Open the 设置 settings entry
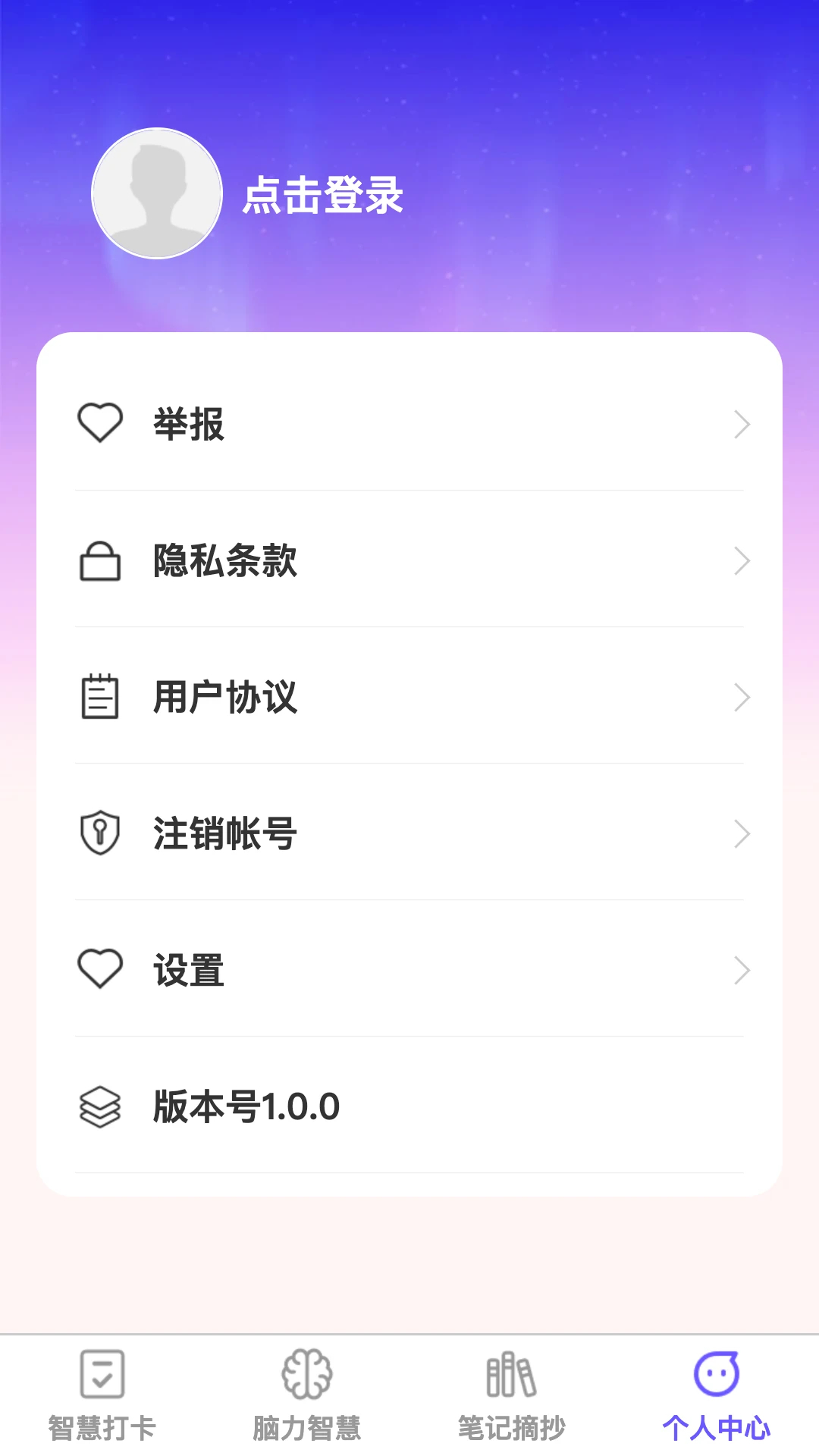 pos(187,968)
